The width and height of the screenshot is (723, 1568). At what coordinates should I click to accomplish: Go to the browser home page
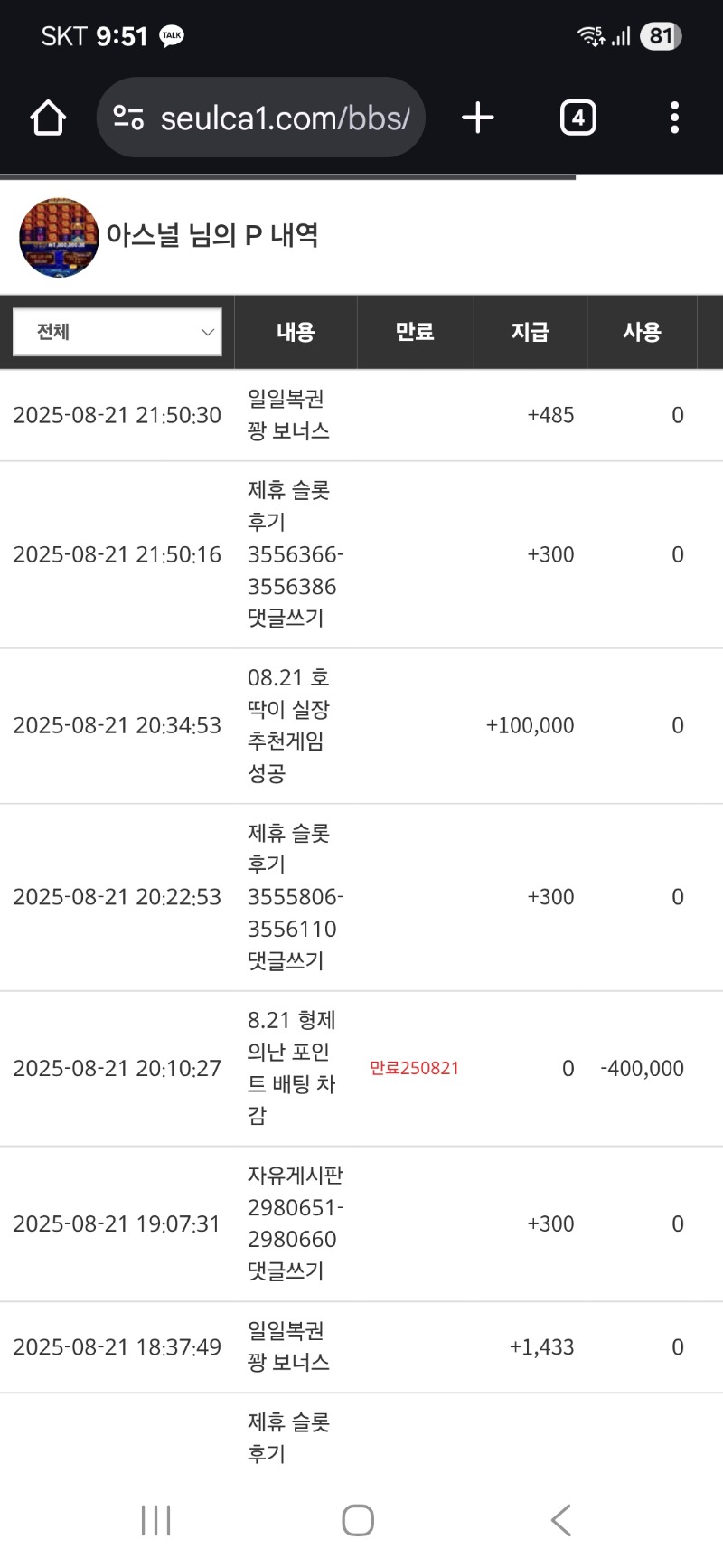point(48,118)
